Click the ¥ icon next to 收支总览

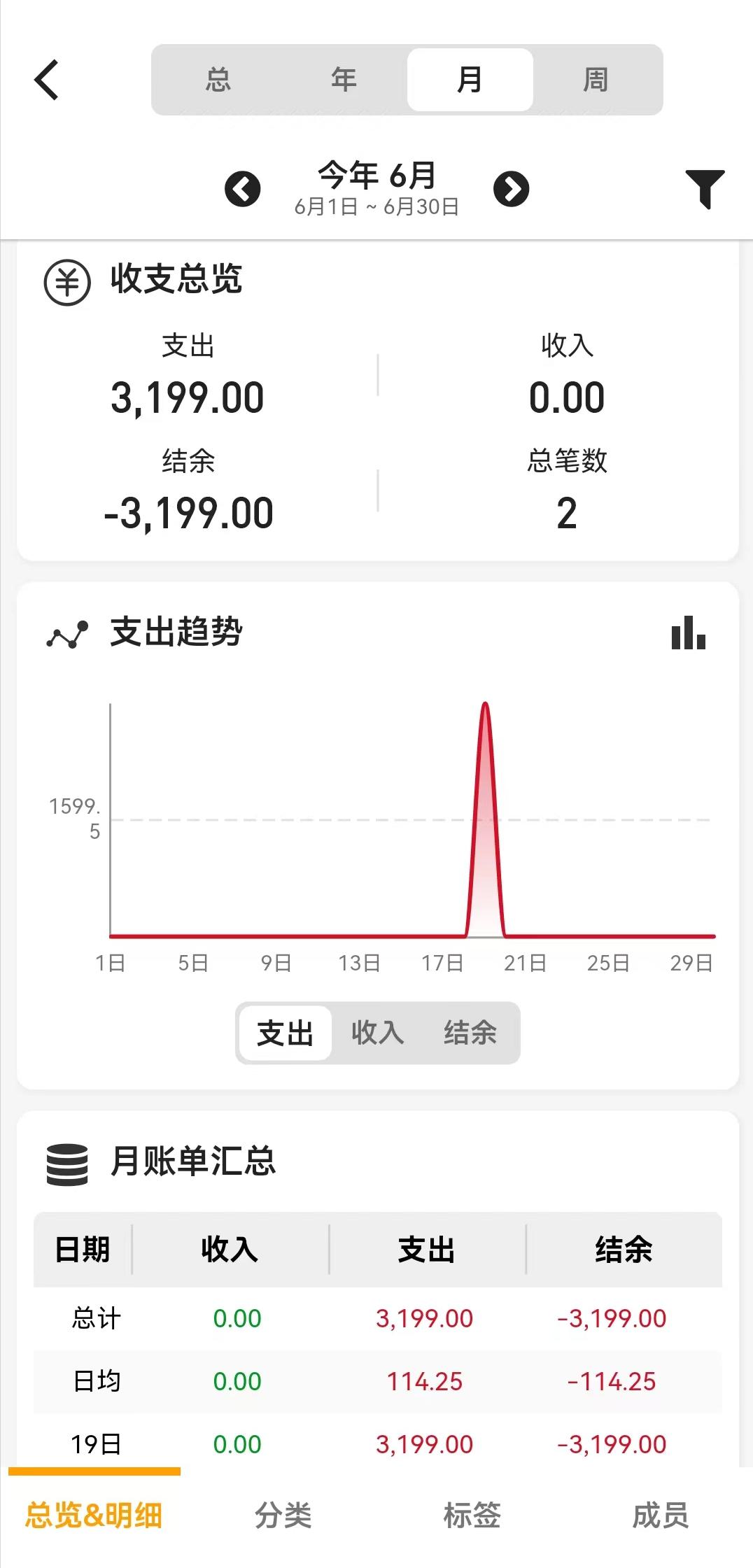68,282
